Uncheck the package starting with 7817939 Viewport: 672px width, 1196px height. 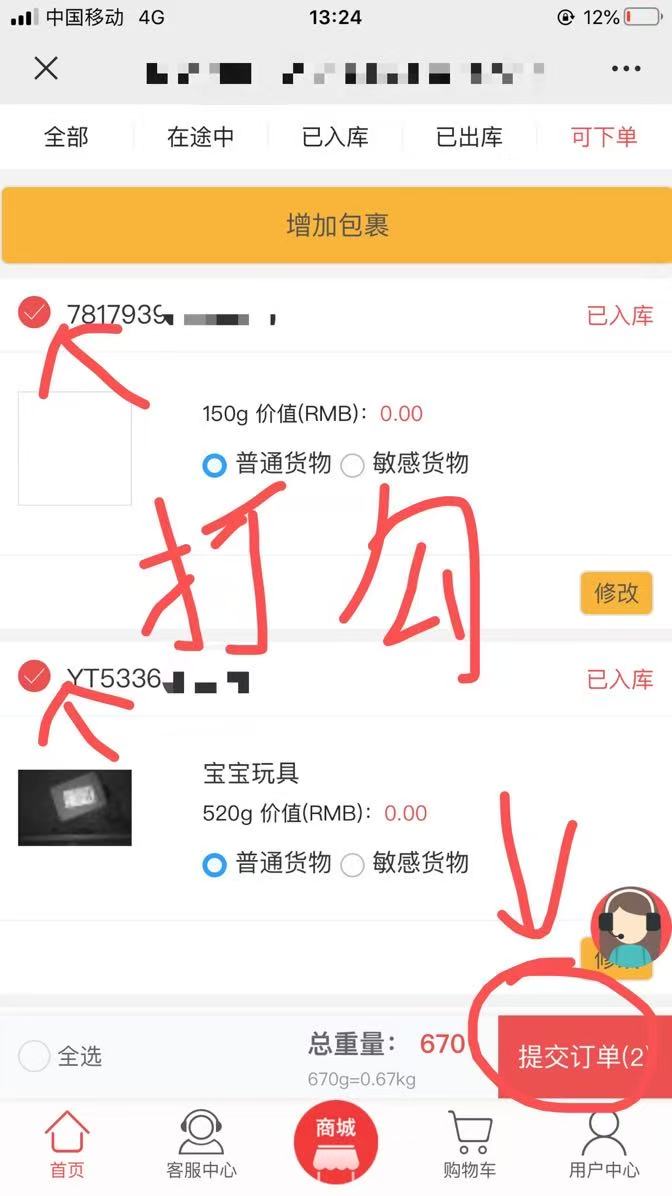click(34, 314)
